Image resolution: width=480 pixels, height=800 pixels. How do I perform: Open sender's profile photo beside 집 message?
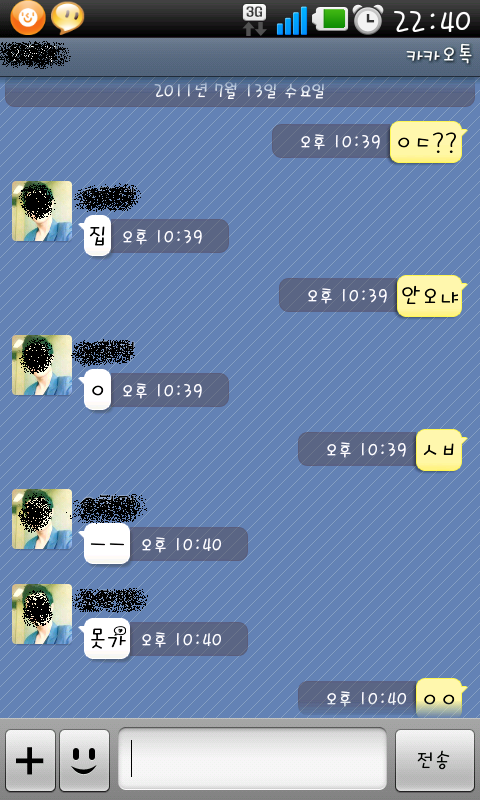[42, 211]
